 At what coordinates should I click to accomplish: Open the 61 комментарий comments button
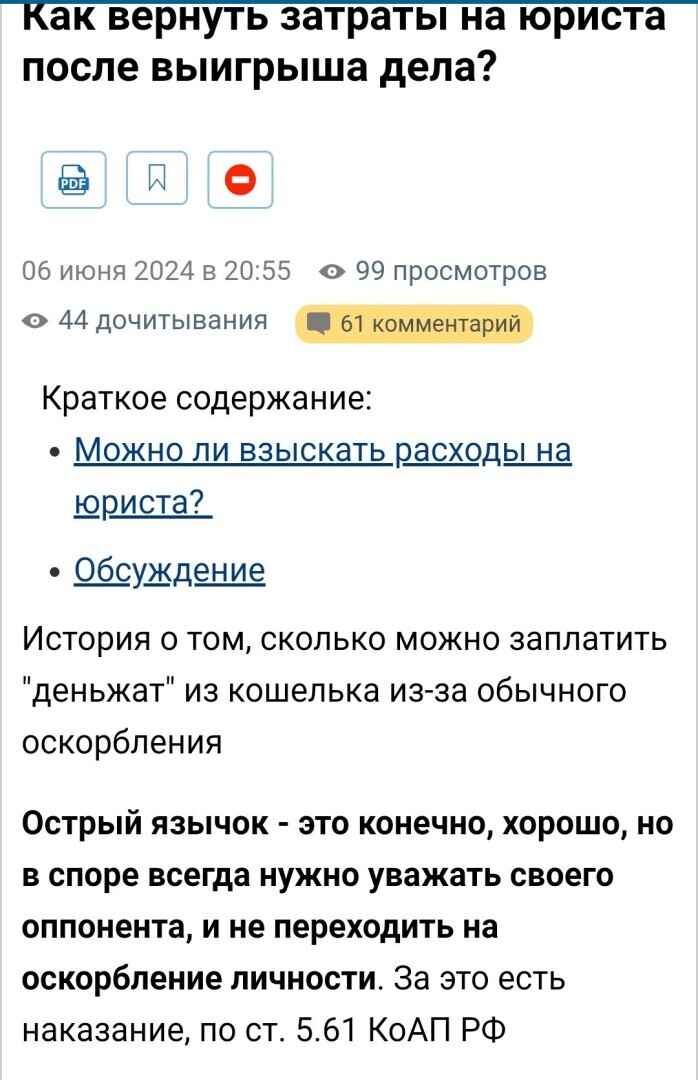point(414,324)
